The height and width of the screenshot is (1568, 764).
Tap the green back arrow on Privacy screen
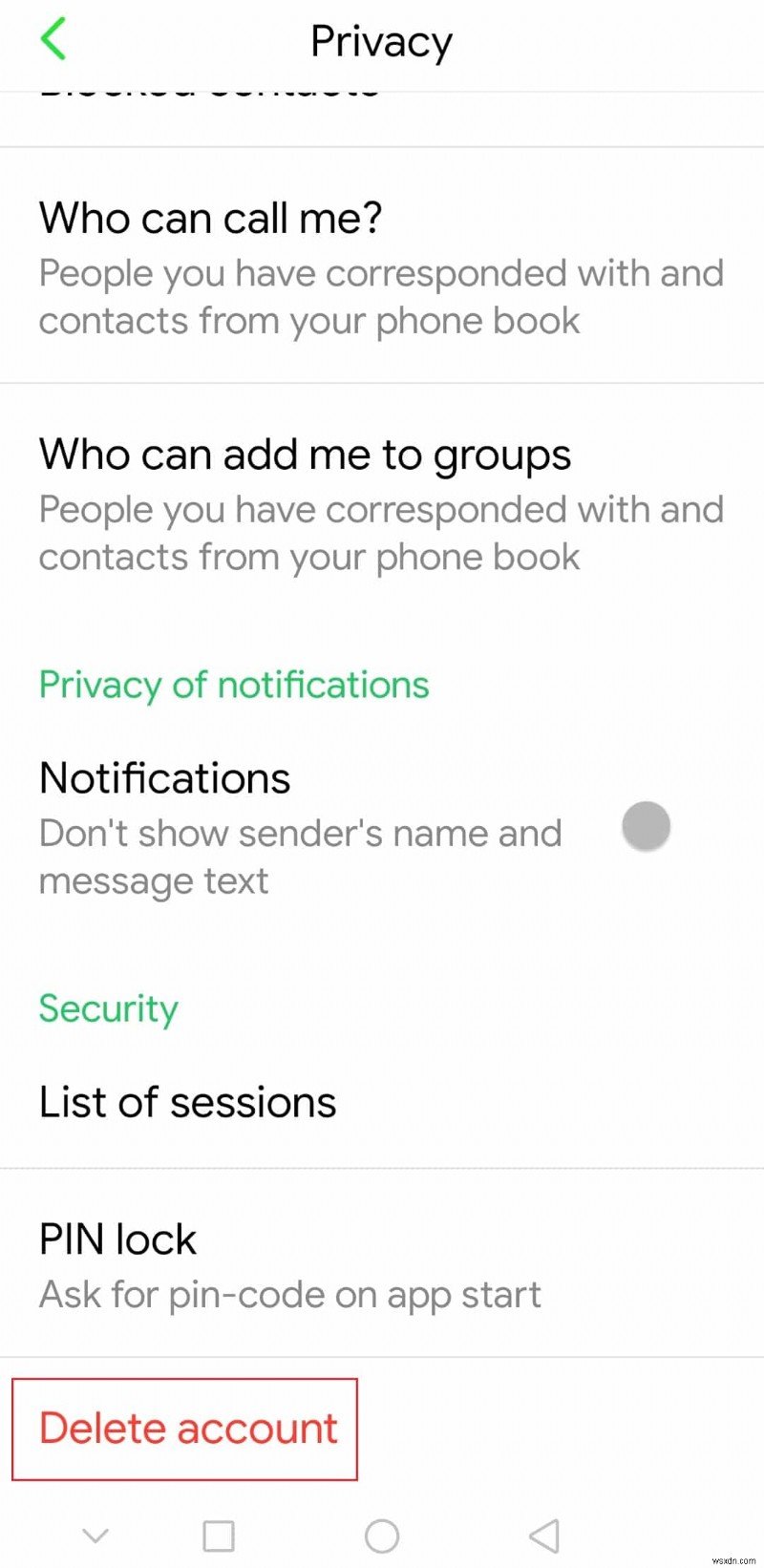point(53,40)
